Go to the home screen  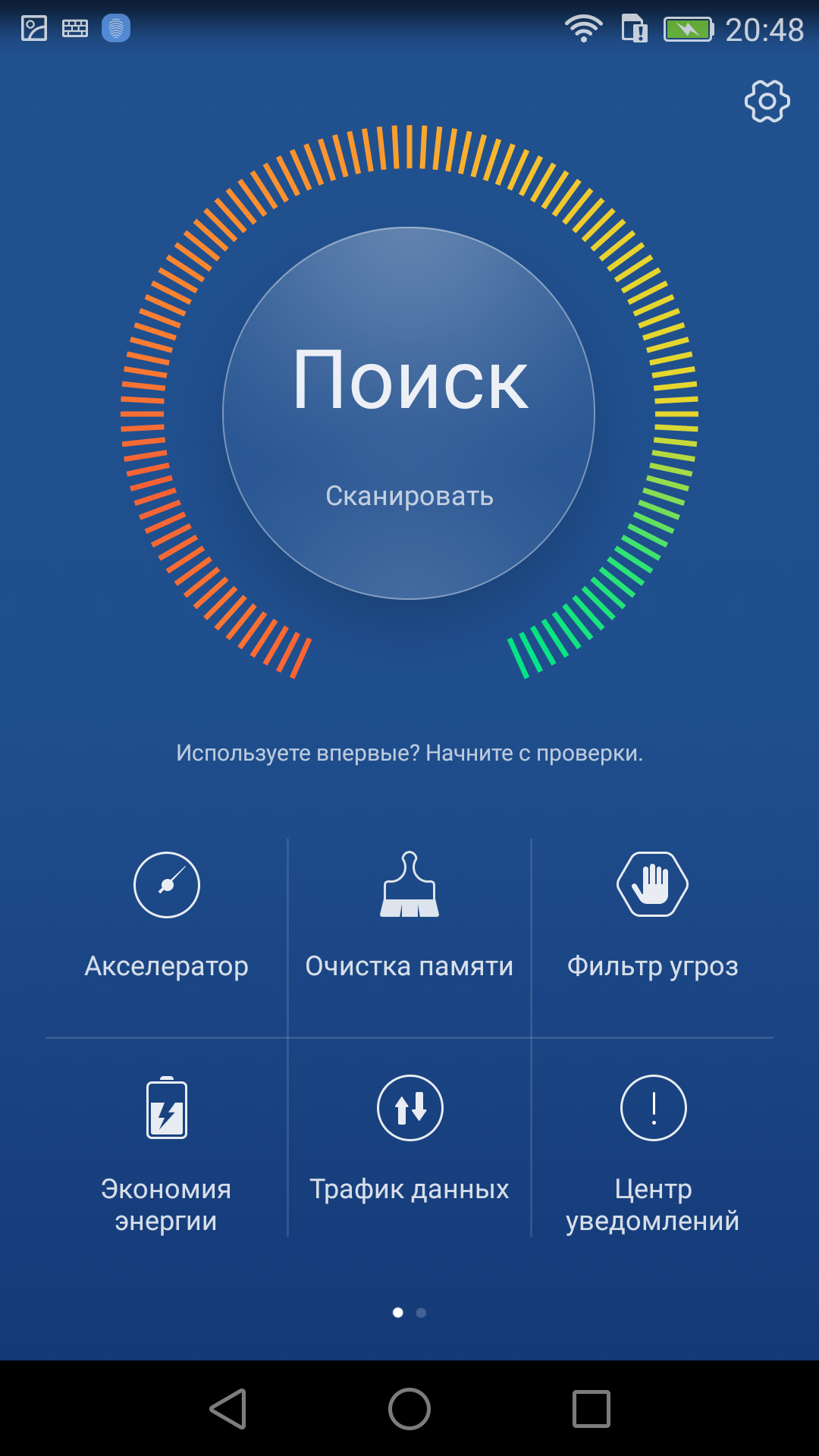[x=409, y=1409]
